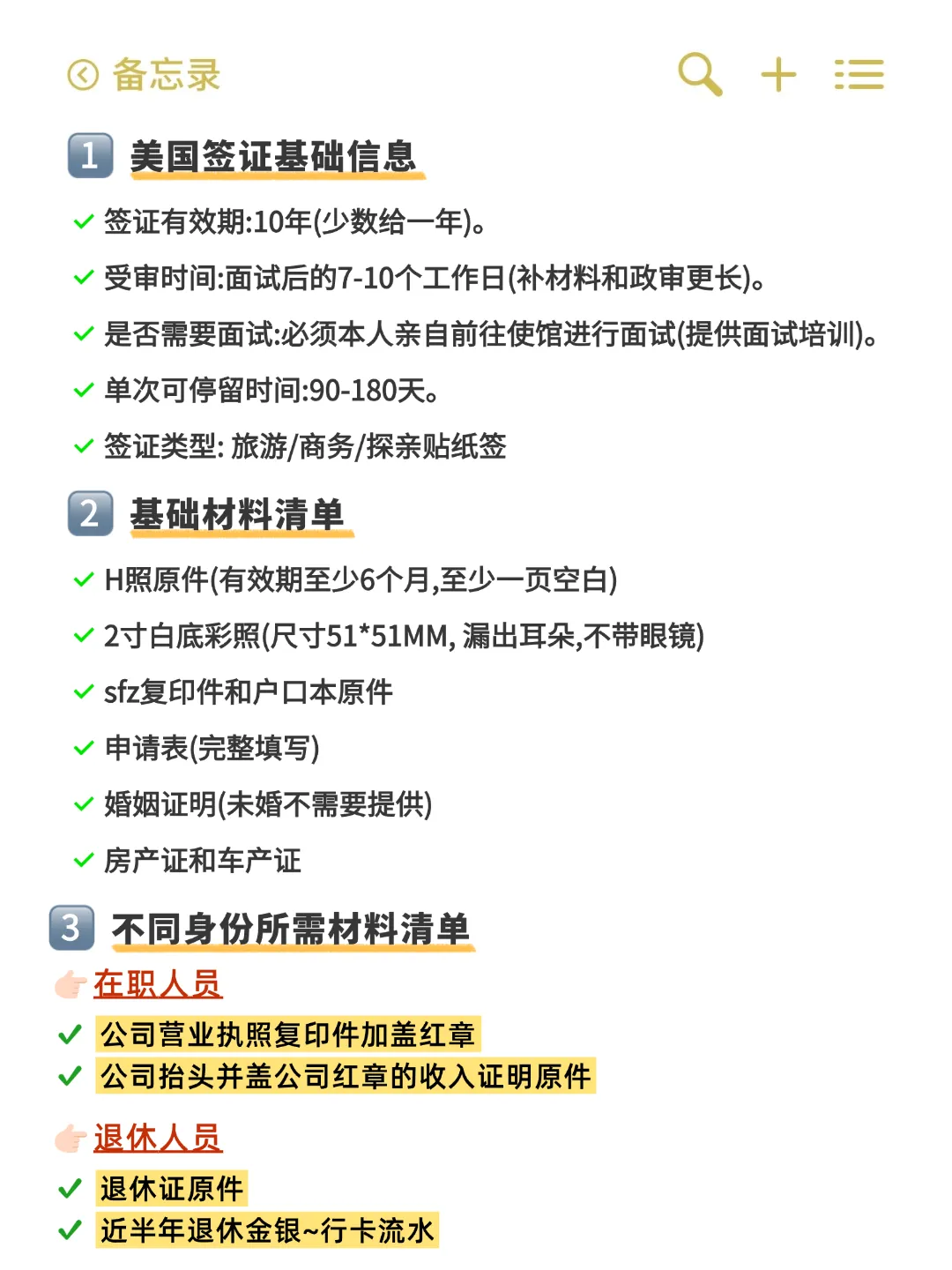The image size is (952, 1270).
Task: Open the list view icon at top right
Action: (859, 74)
